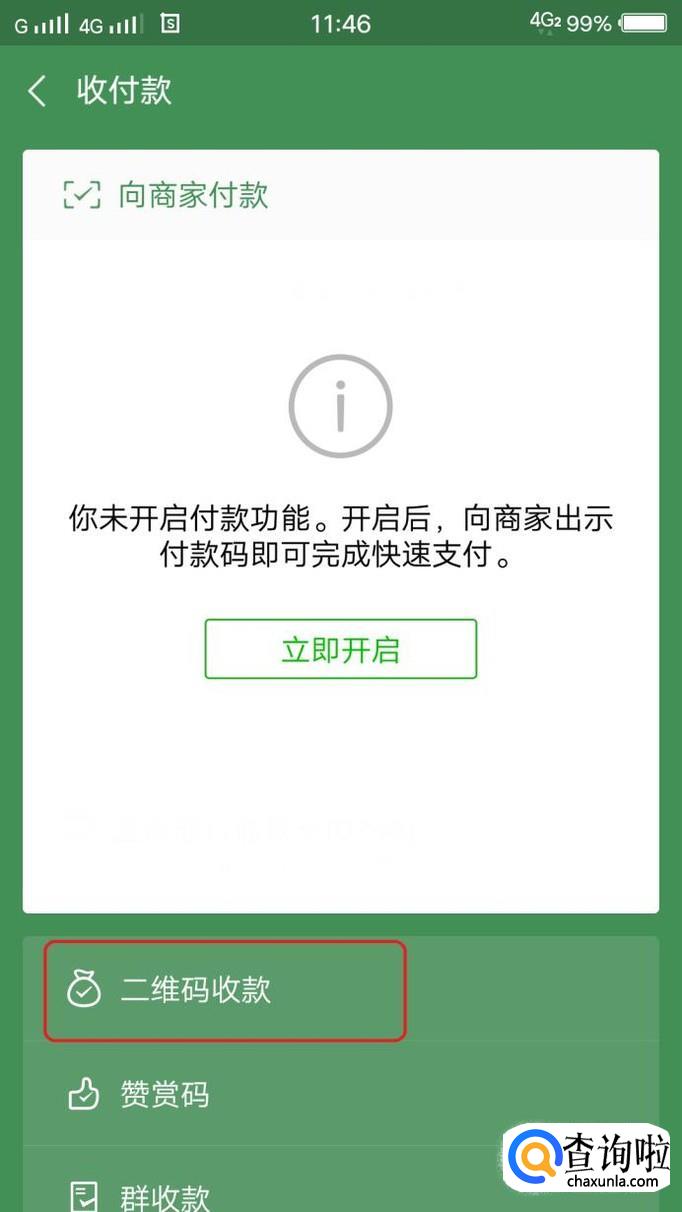Screen dimensions: 682x1212
Task: Open 赞赏码
Action: 165,1094
